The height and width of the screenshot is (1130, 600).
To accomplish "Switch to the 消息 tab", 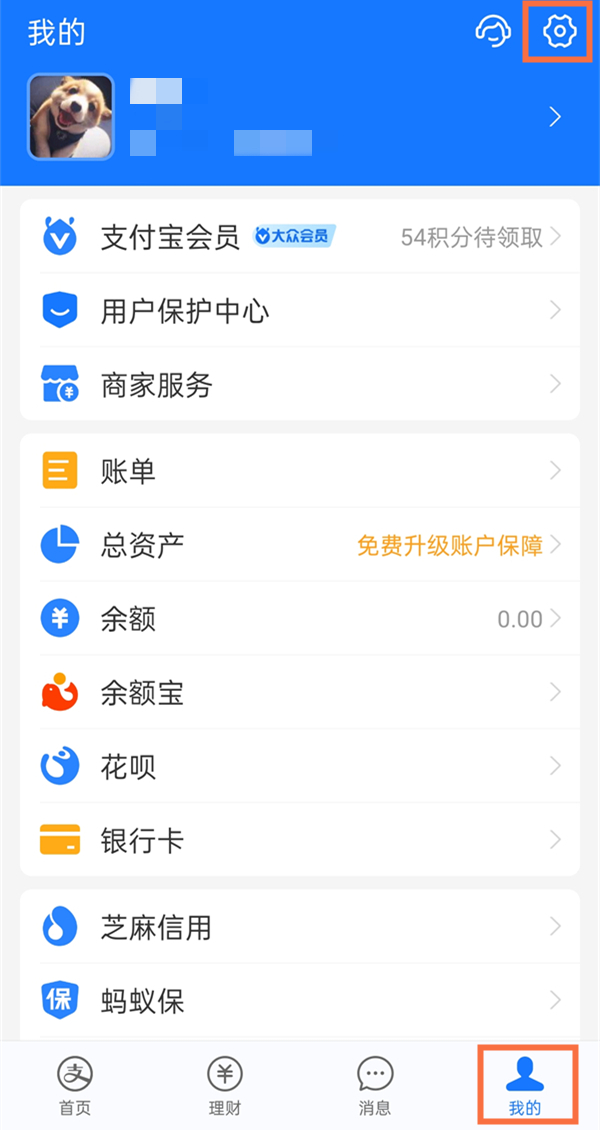I will pyautogui.click(x=375, y=1085).
